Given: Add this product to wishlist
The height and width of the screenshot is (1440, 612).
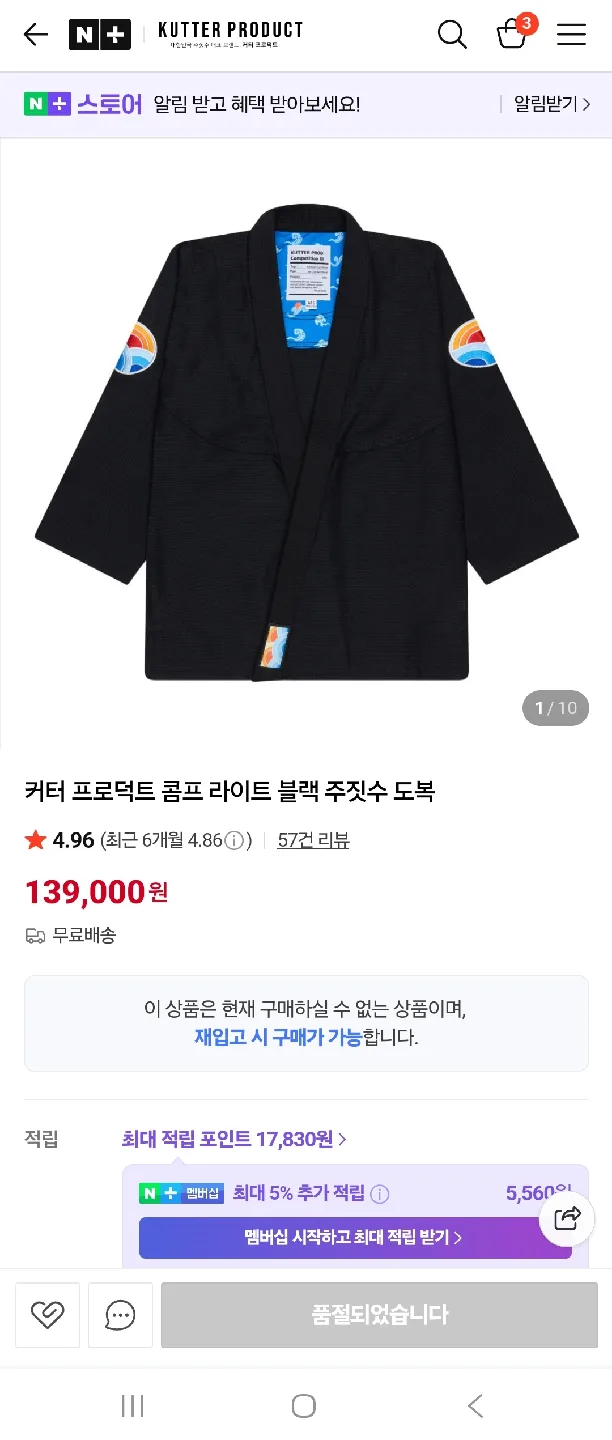Looking at the screenshot, I should tap(47, 1315).
